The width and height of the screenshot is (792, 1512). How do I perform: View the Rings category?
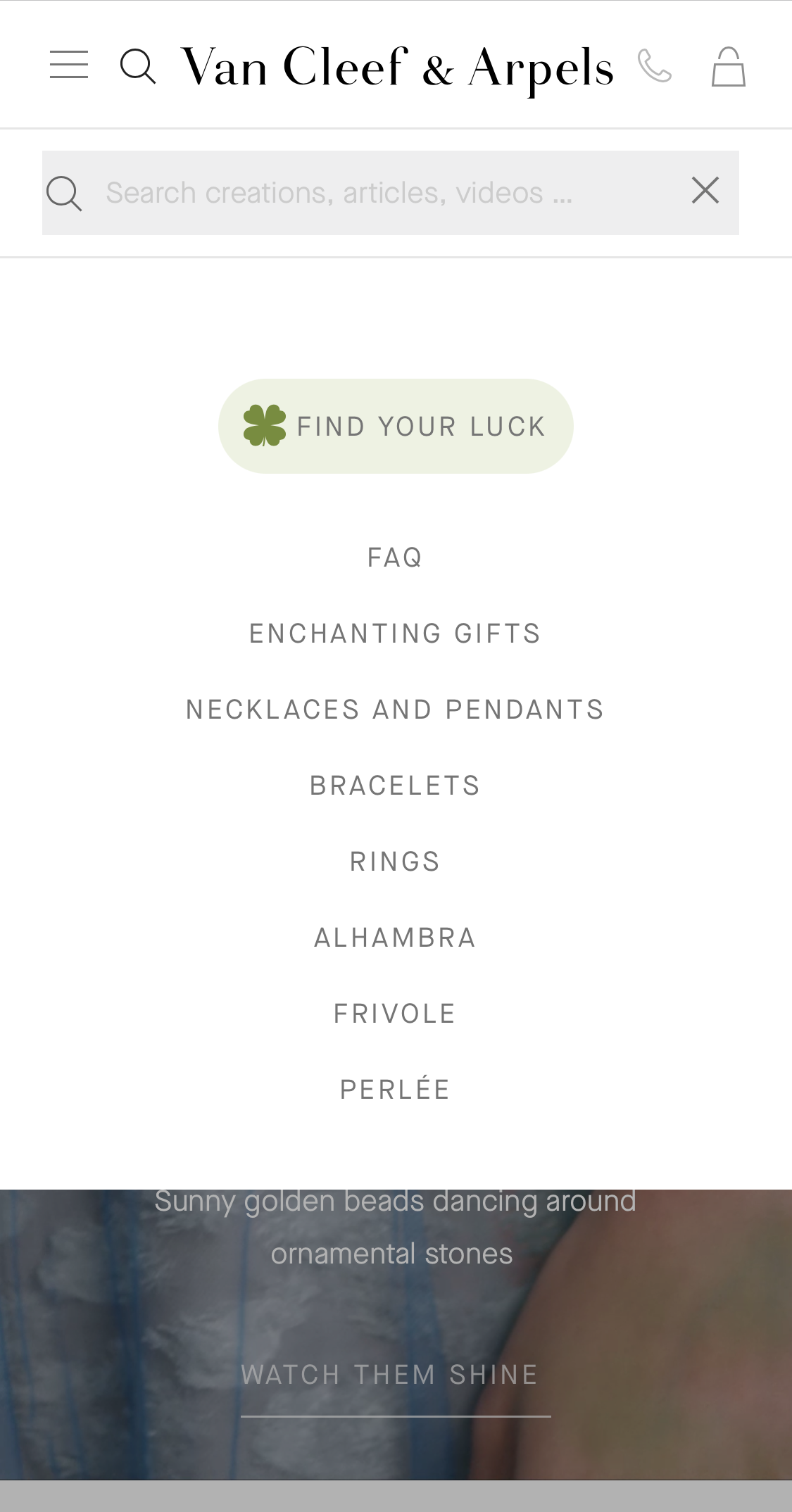click(x=395, y=862)
